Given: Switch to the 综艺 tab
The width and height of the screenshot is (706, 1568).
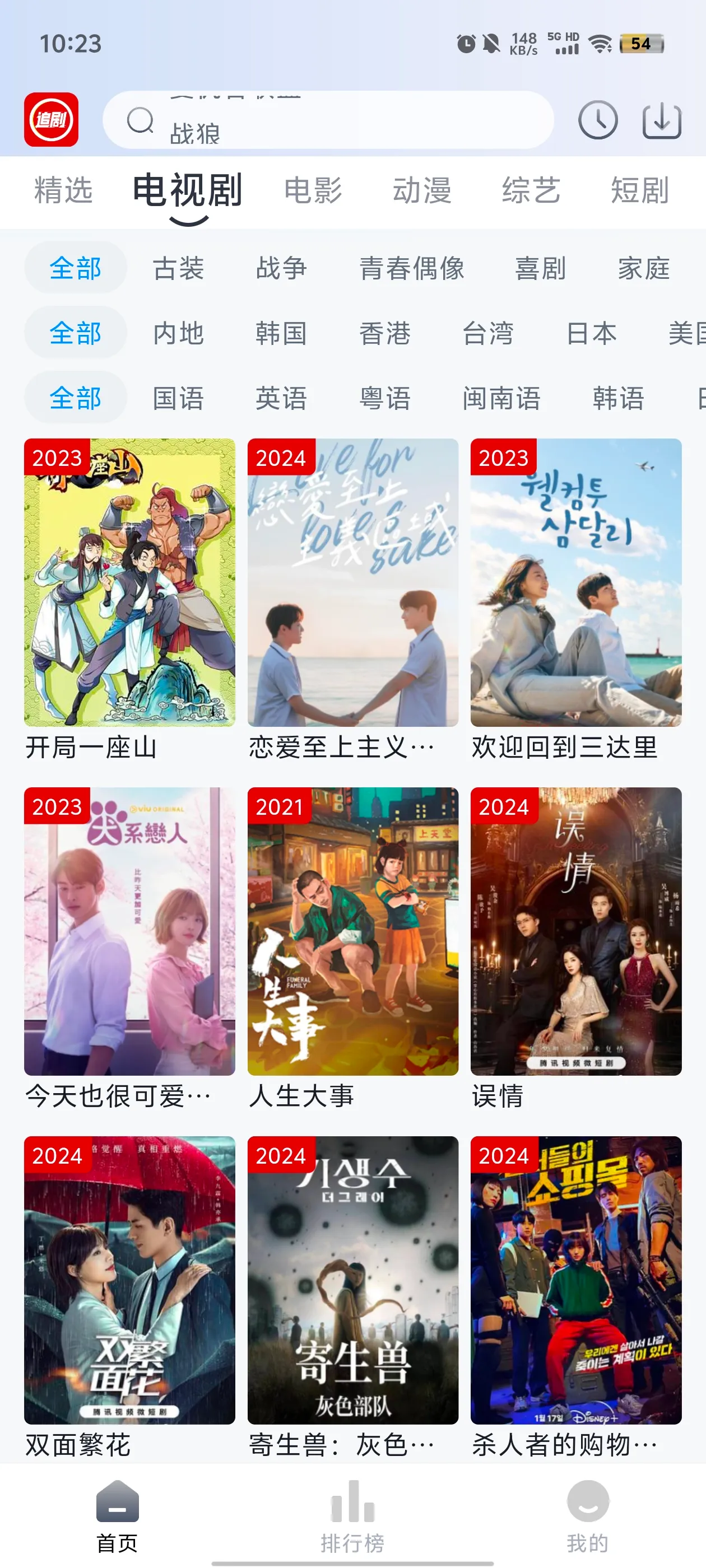Looking at the screenshot, I should (531, 190).
